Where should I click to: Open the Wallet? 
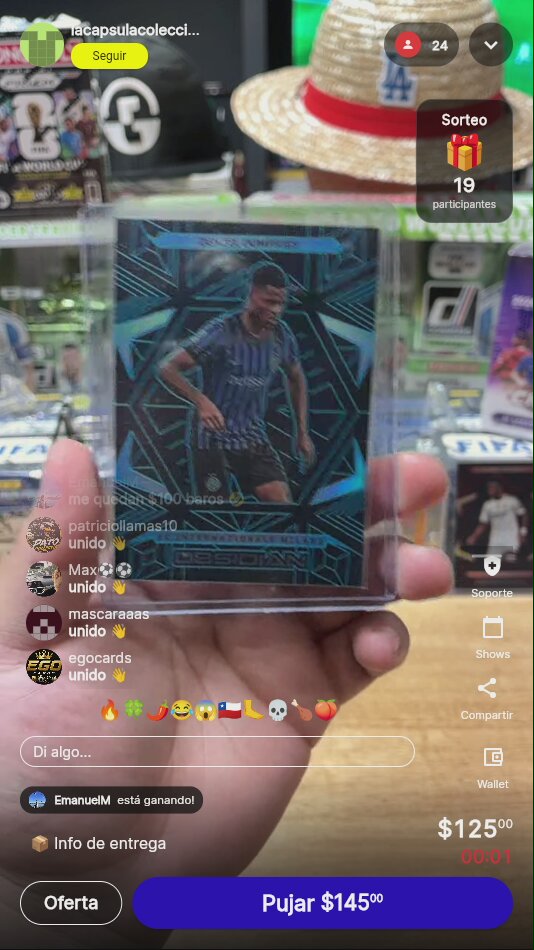click(493, 768)
